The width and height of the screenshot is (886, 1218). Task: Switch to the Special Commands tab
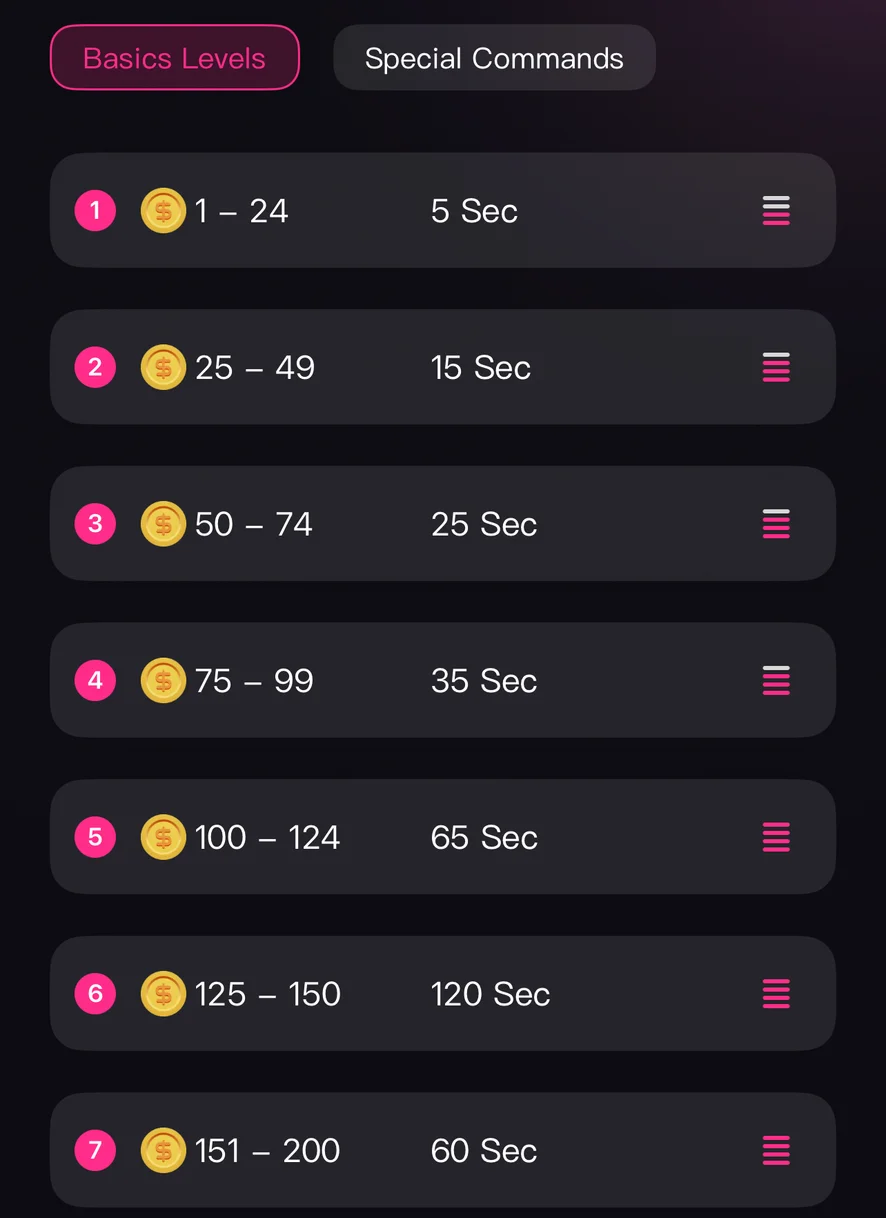pos(494,58)
